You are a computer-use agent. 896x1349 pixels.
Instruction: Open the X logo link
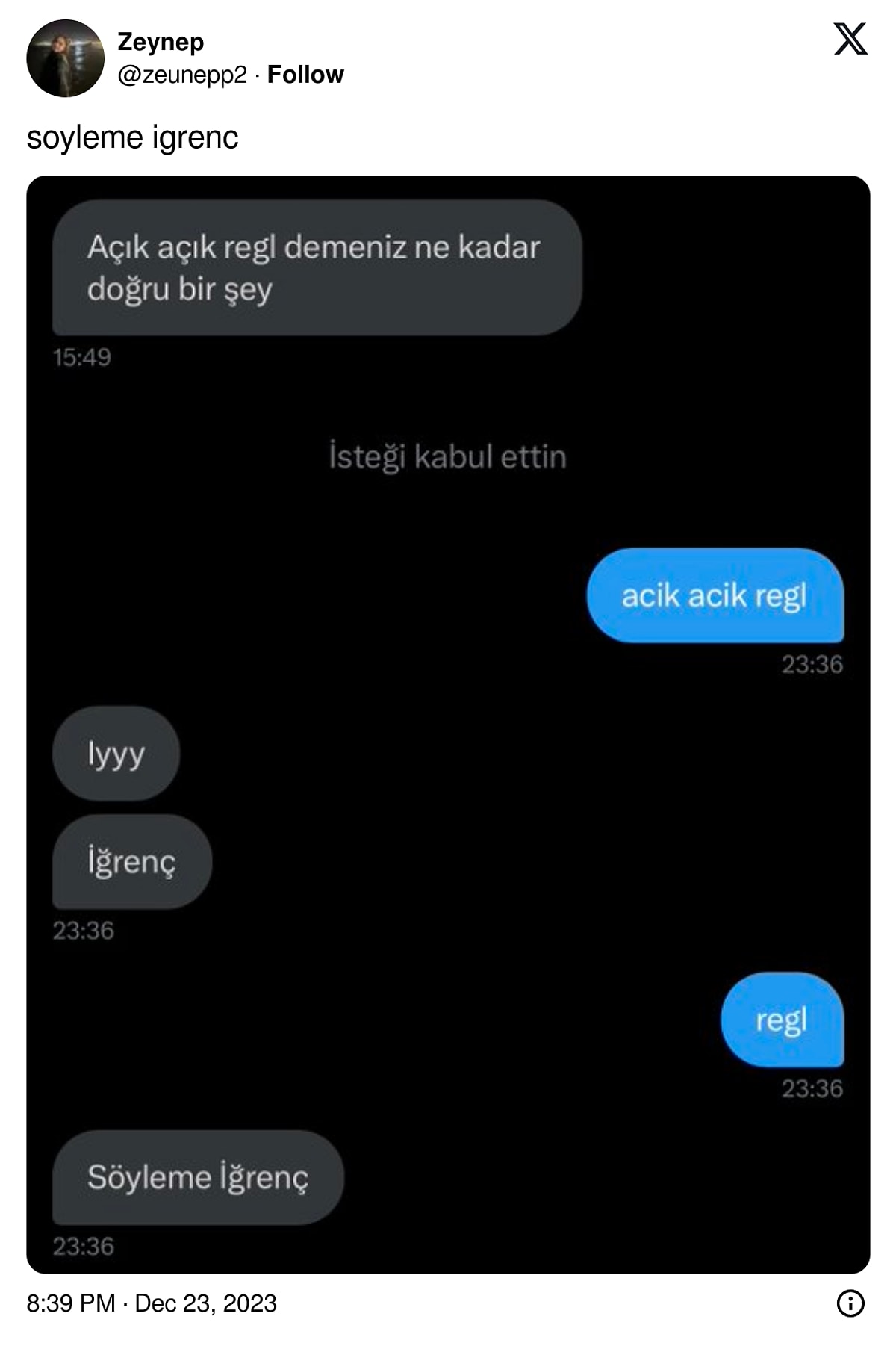(850, 40)
